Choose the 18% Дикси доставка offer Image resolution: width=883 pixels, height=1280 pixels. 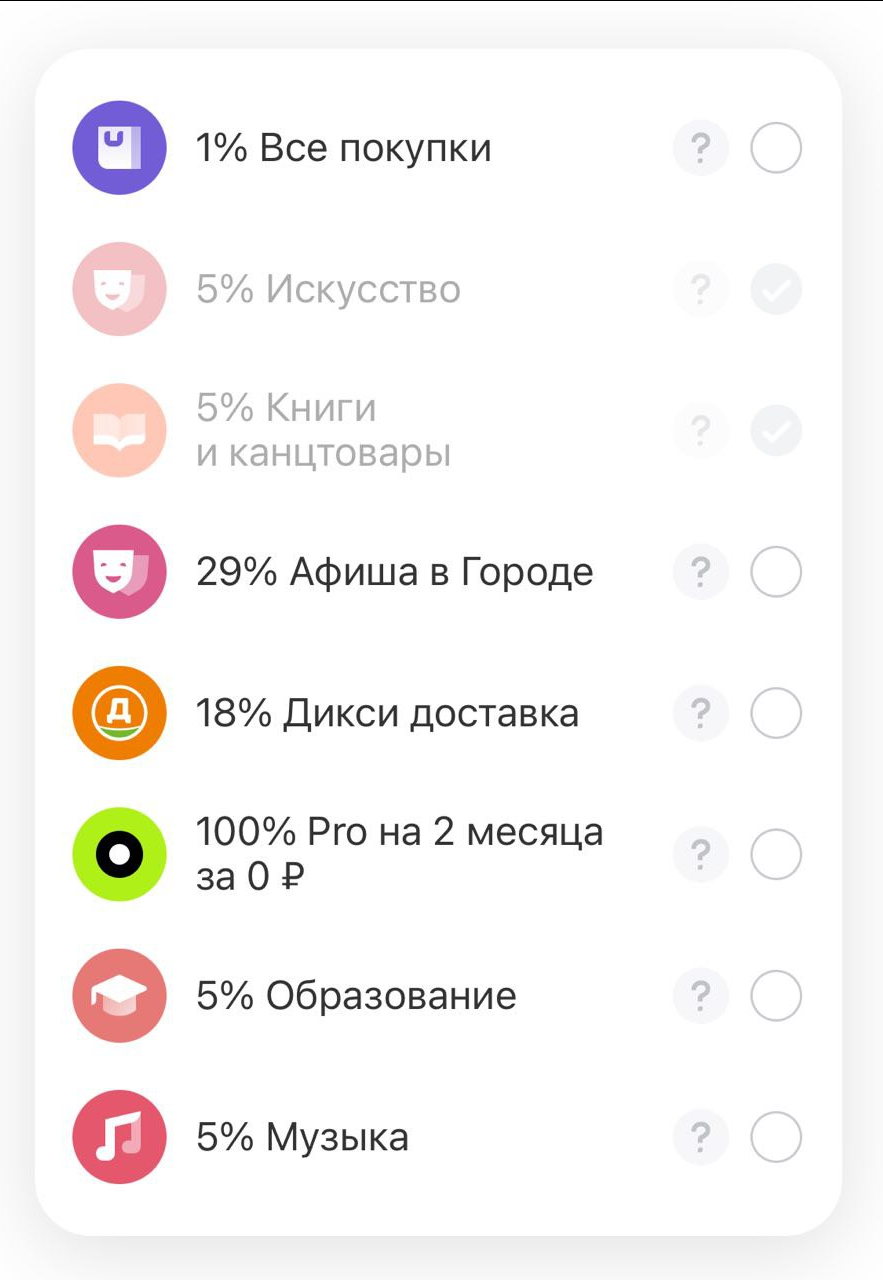[x=776, y=714]
